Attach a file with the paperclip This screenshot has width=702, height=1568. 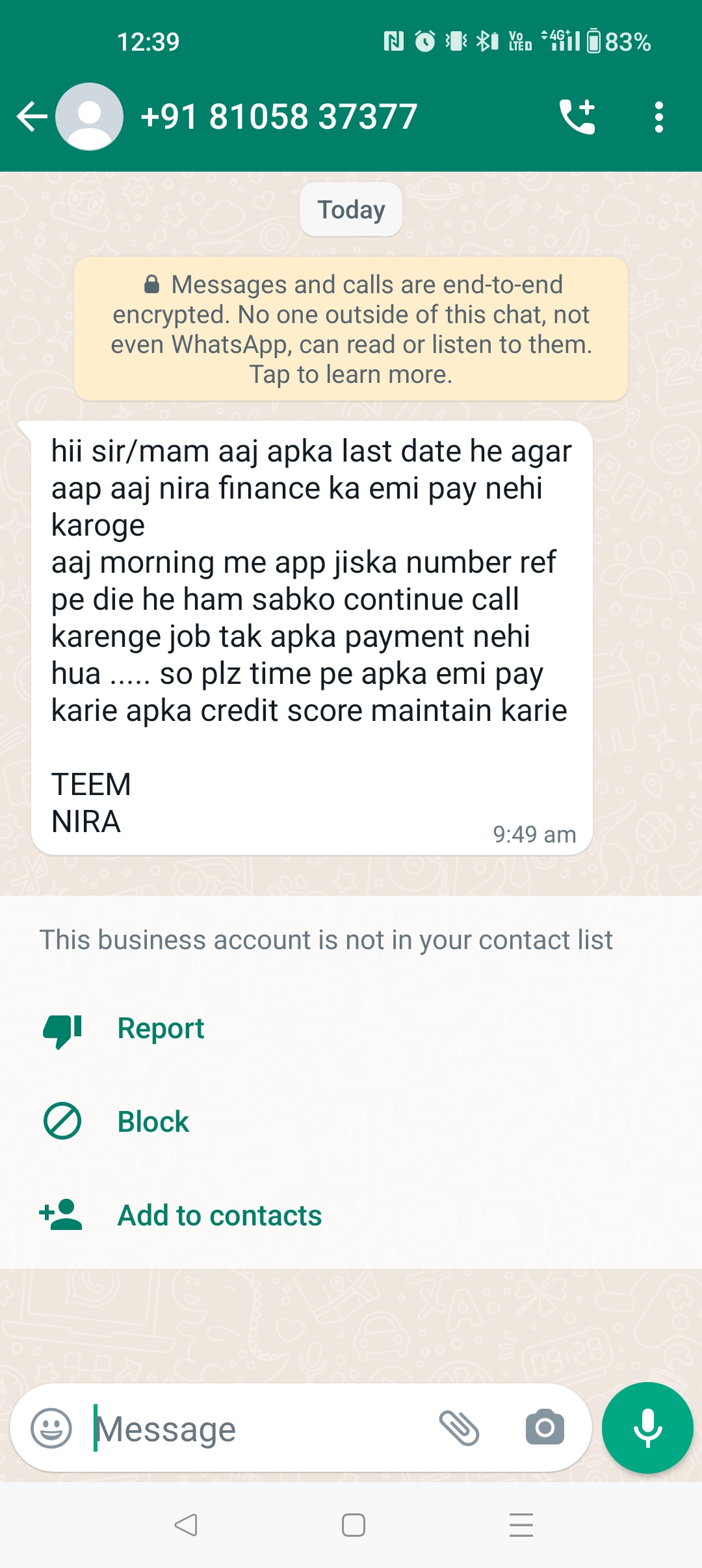click(460, 1428)
